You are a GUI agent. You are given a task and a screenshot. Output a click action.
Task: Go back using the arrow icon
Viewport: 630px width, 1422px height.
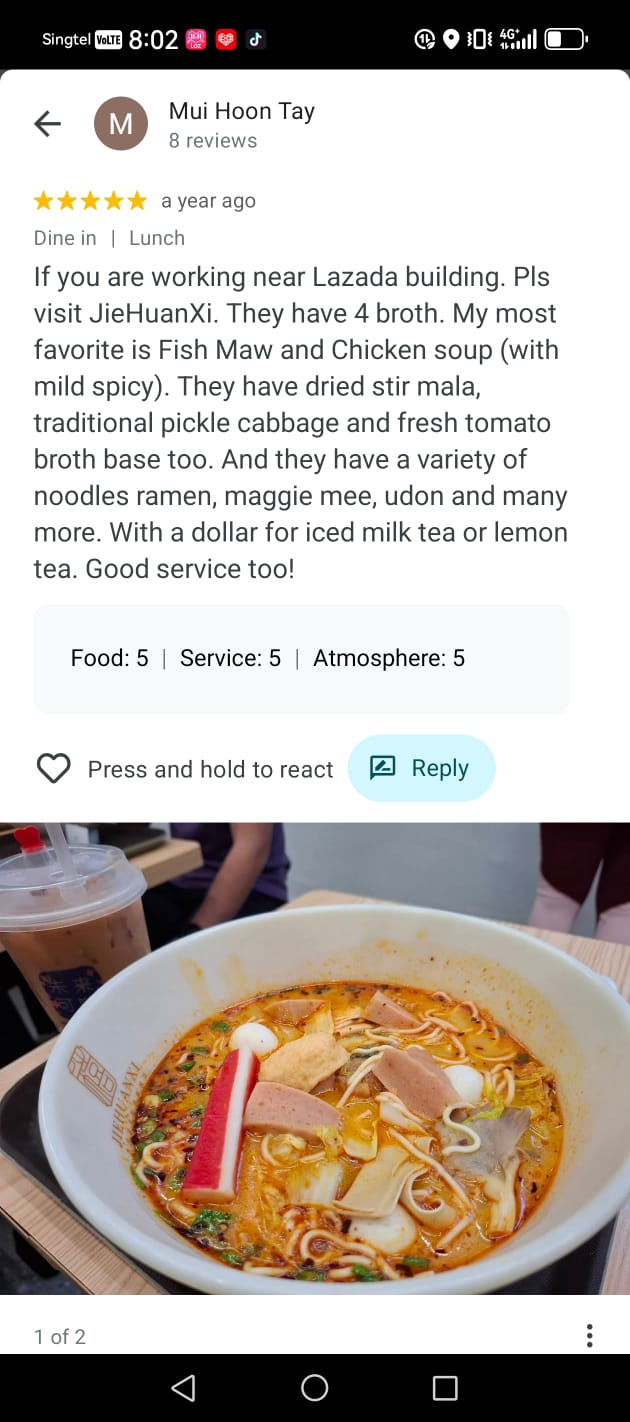pyautogui.click(x=47, y=124)
